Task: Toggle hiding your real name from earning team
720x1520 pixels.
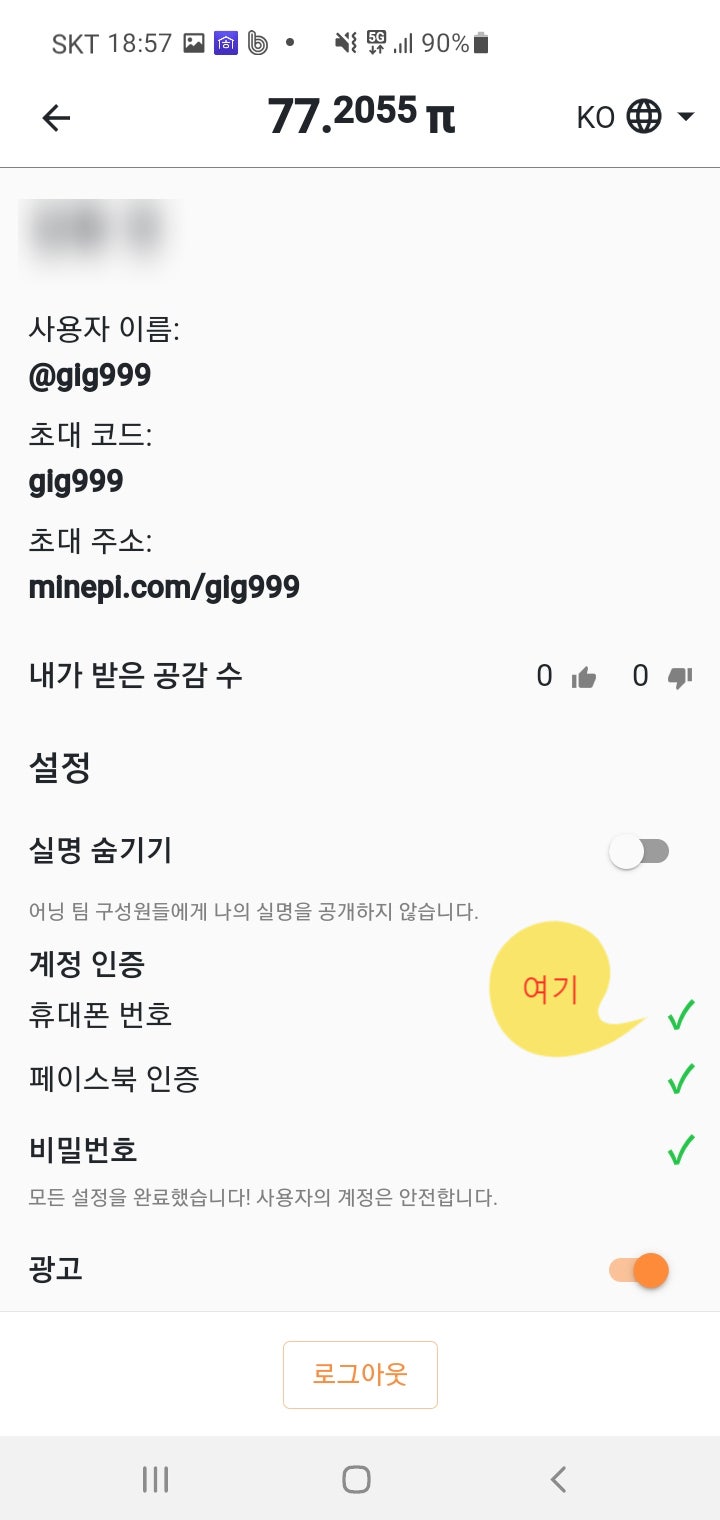Action: pos(640,851)
